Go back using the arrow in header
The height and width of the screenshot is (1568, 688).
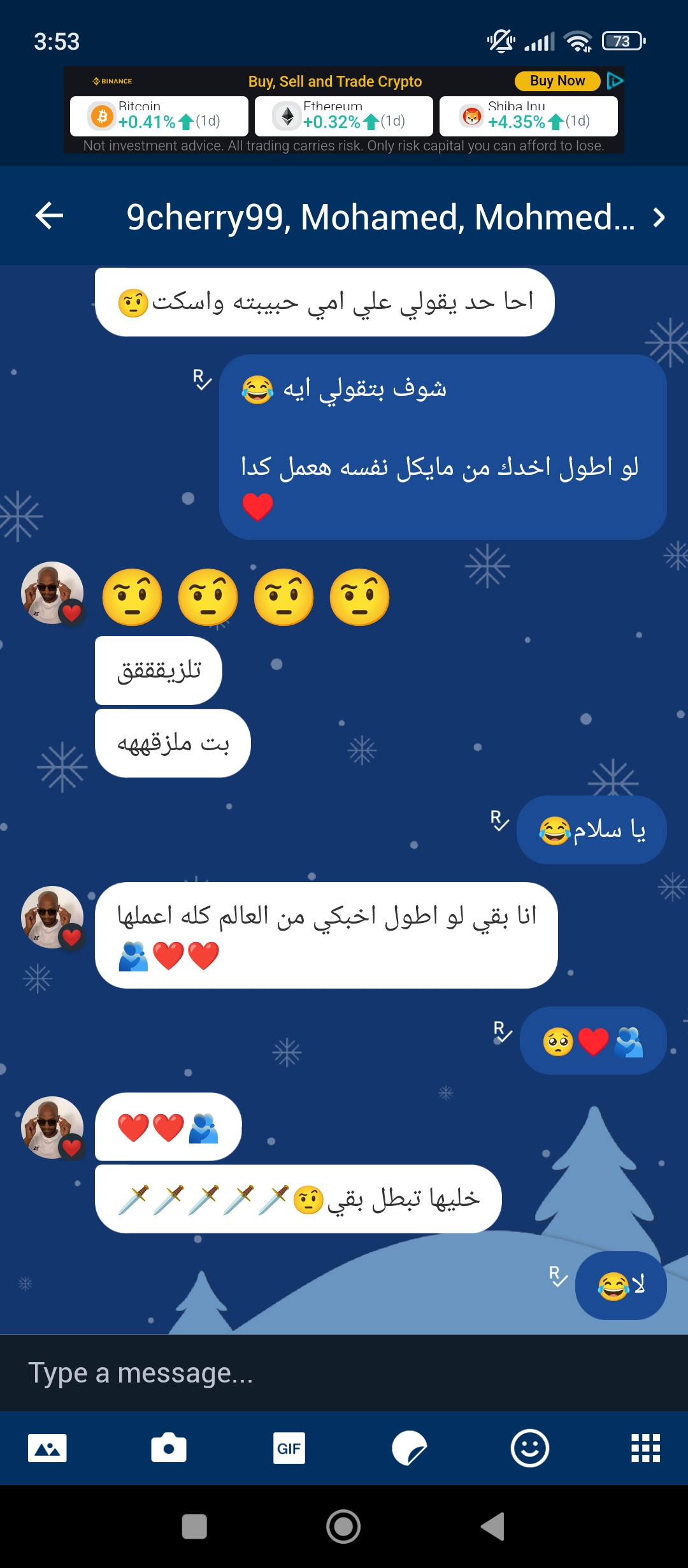[49, 215]
